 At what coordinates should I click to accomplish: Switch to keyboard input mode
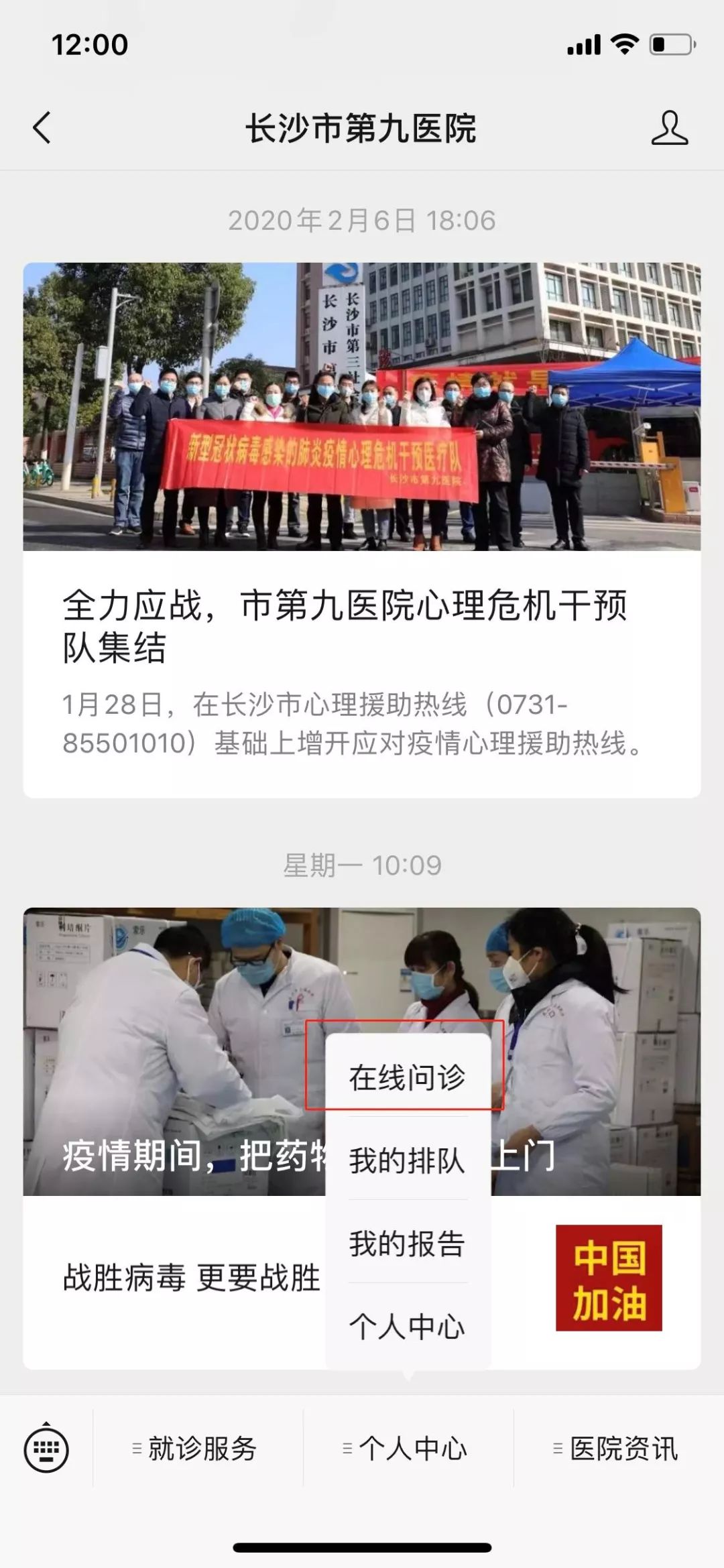(x=46, y=1450)
